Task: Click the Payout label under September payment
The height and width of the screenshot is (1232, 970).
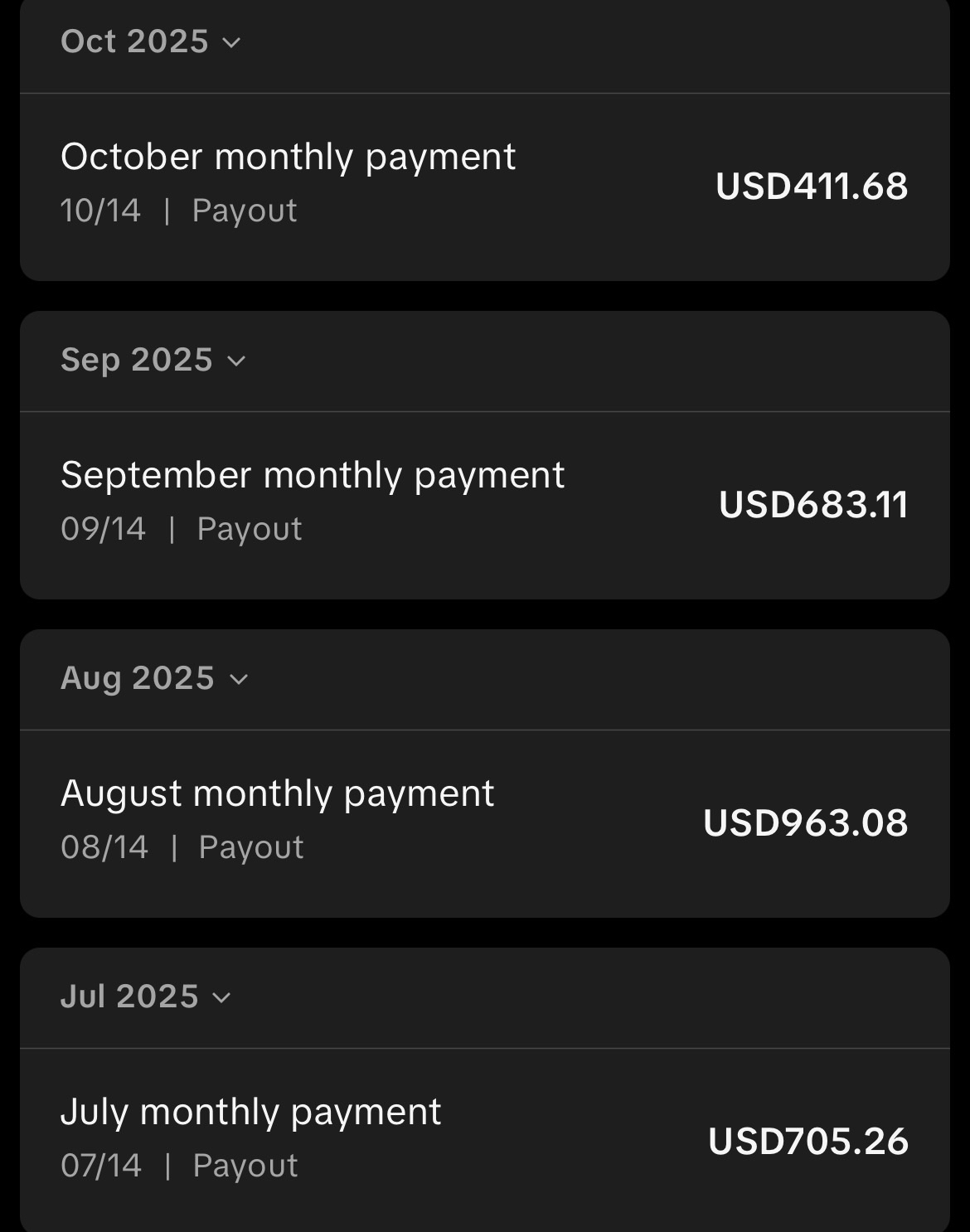Action: pyautogui.click(x=250, y=528)
